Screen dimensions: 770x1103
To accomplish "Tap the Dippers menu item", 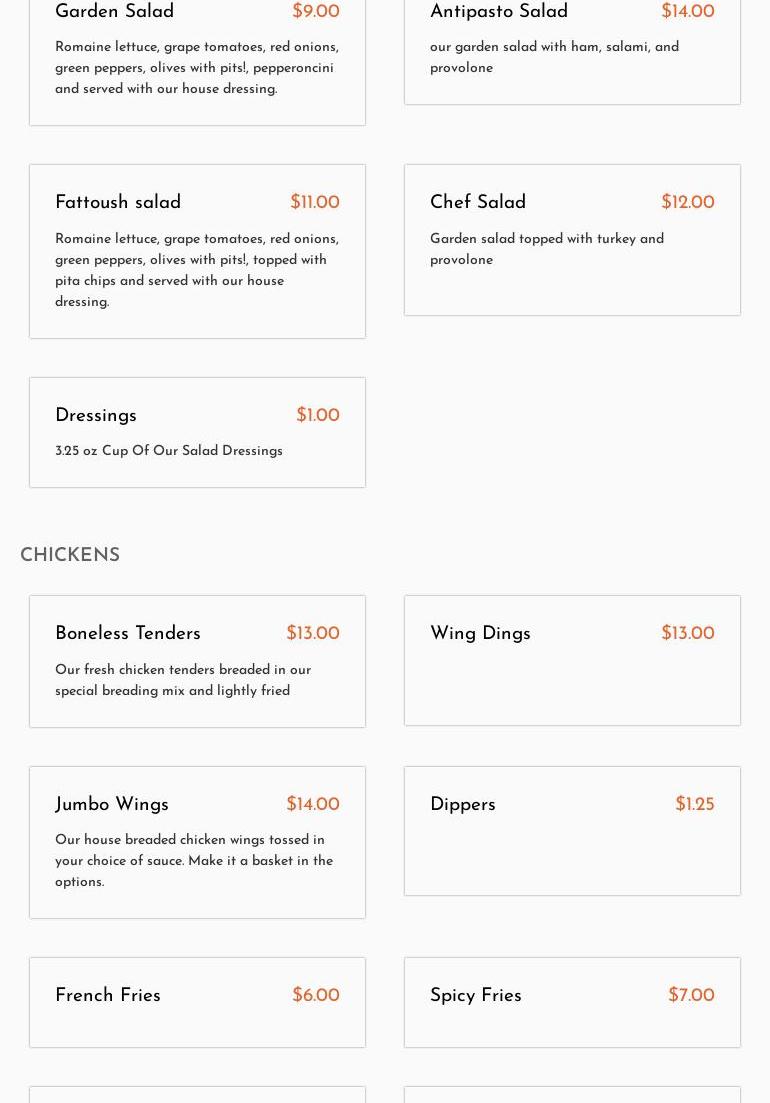I will tap(572, 831).
